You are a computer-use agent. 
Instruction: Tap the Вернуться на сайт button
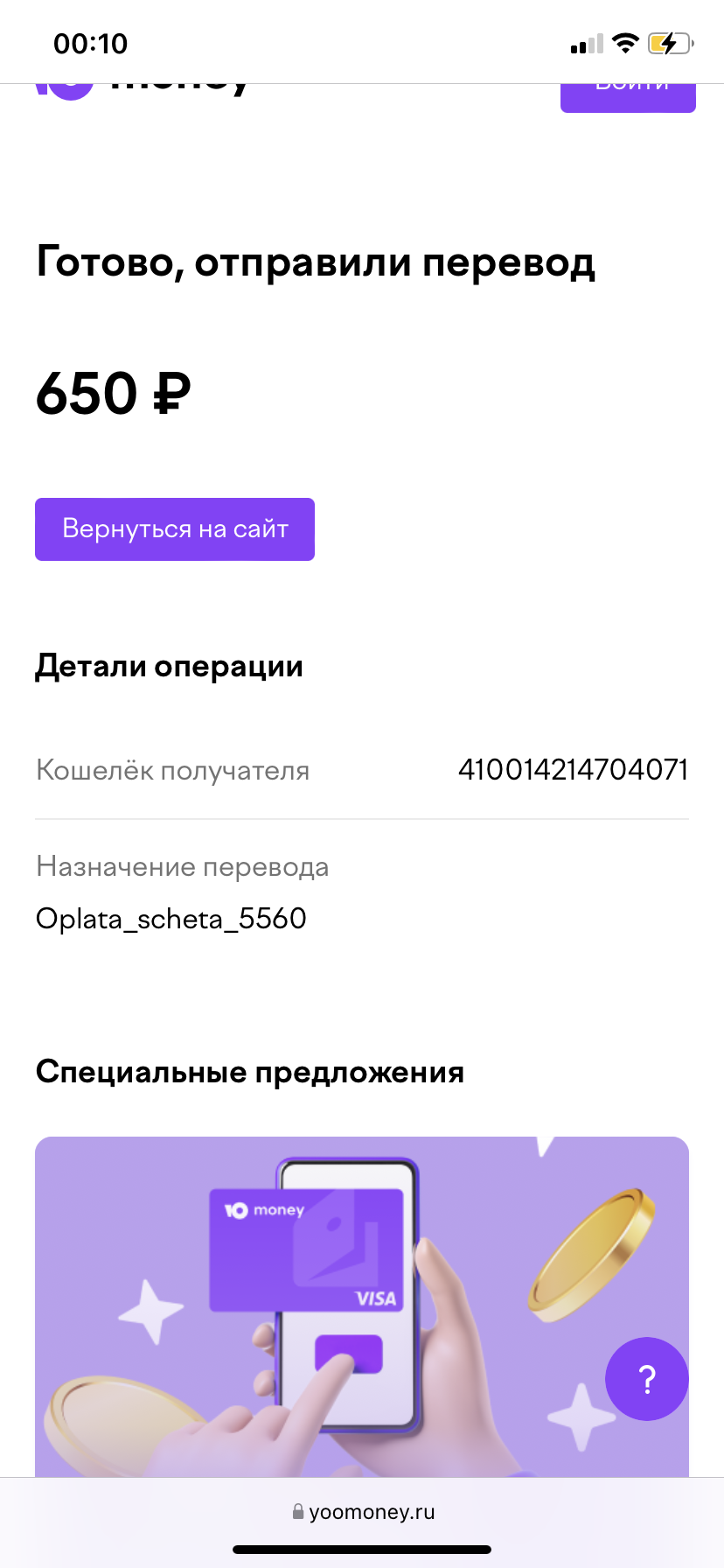coord(175,529)
